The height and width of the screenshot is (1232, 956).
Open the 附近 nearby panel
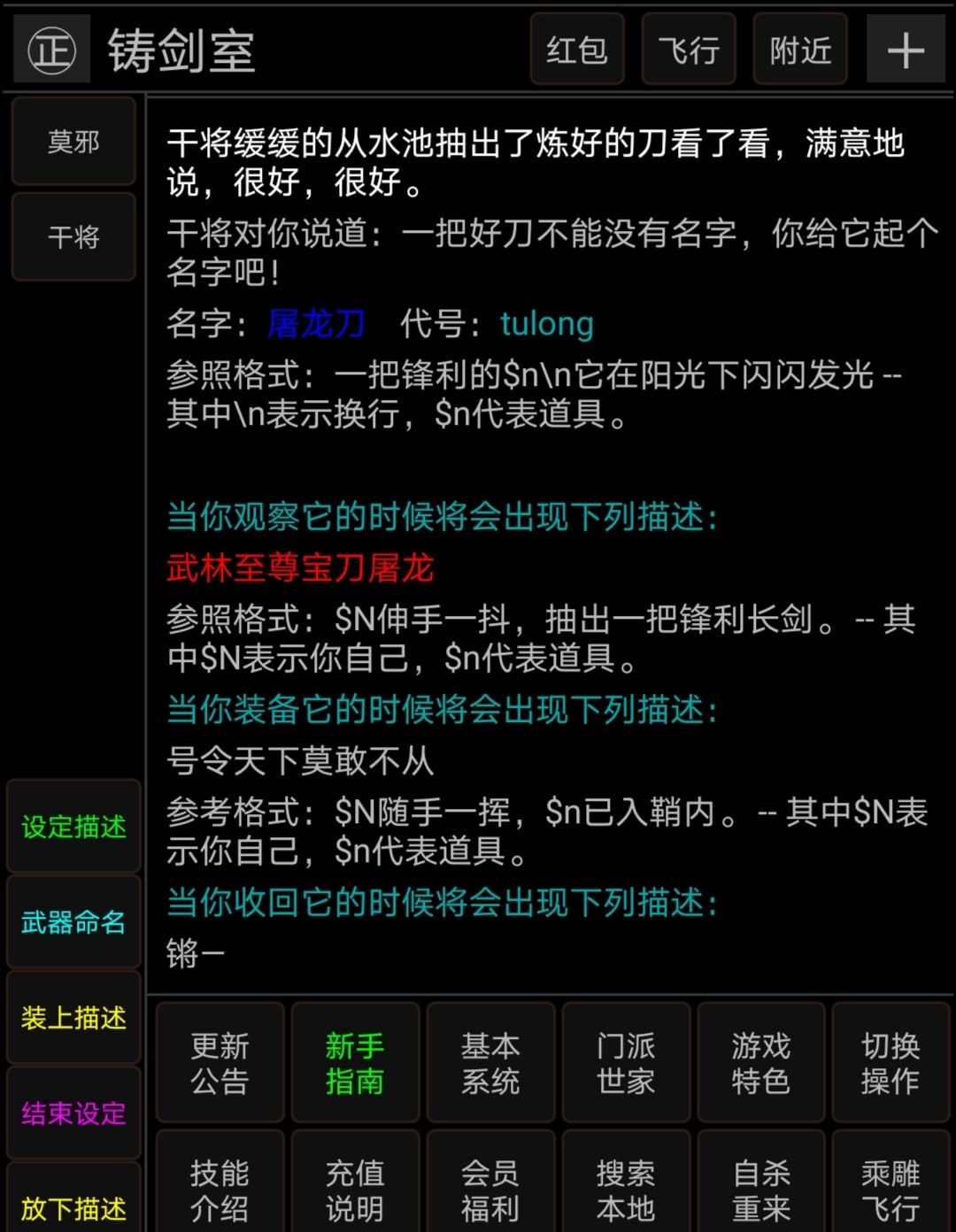[x=799, y=50]
